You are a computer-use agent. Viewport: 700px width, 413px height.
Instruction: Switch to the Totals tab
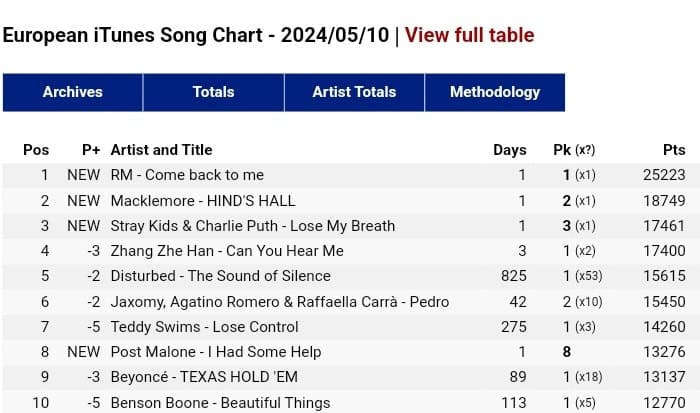click(x=213, y=92)
